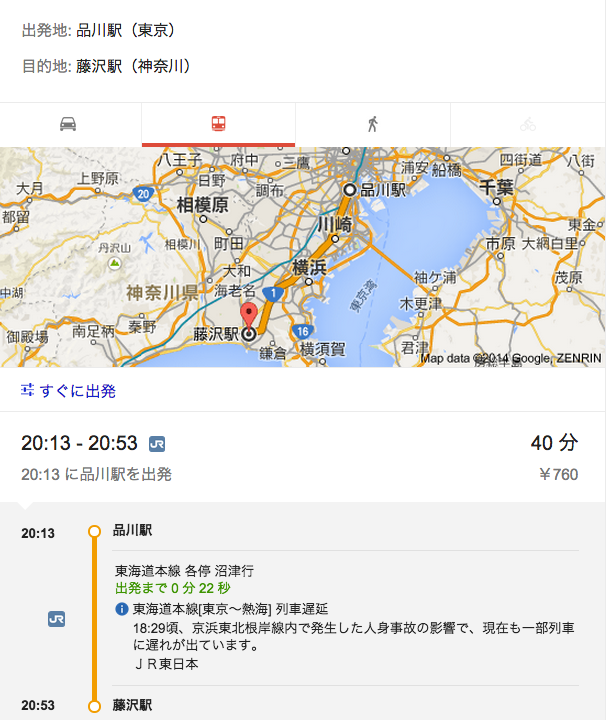Screen dimensions: 606x720
Task: Switch to the driving directions tab
Action: click(x=68, y=124)
